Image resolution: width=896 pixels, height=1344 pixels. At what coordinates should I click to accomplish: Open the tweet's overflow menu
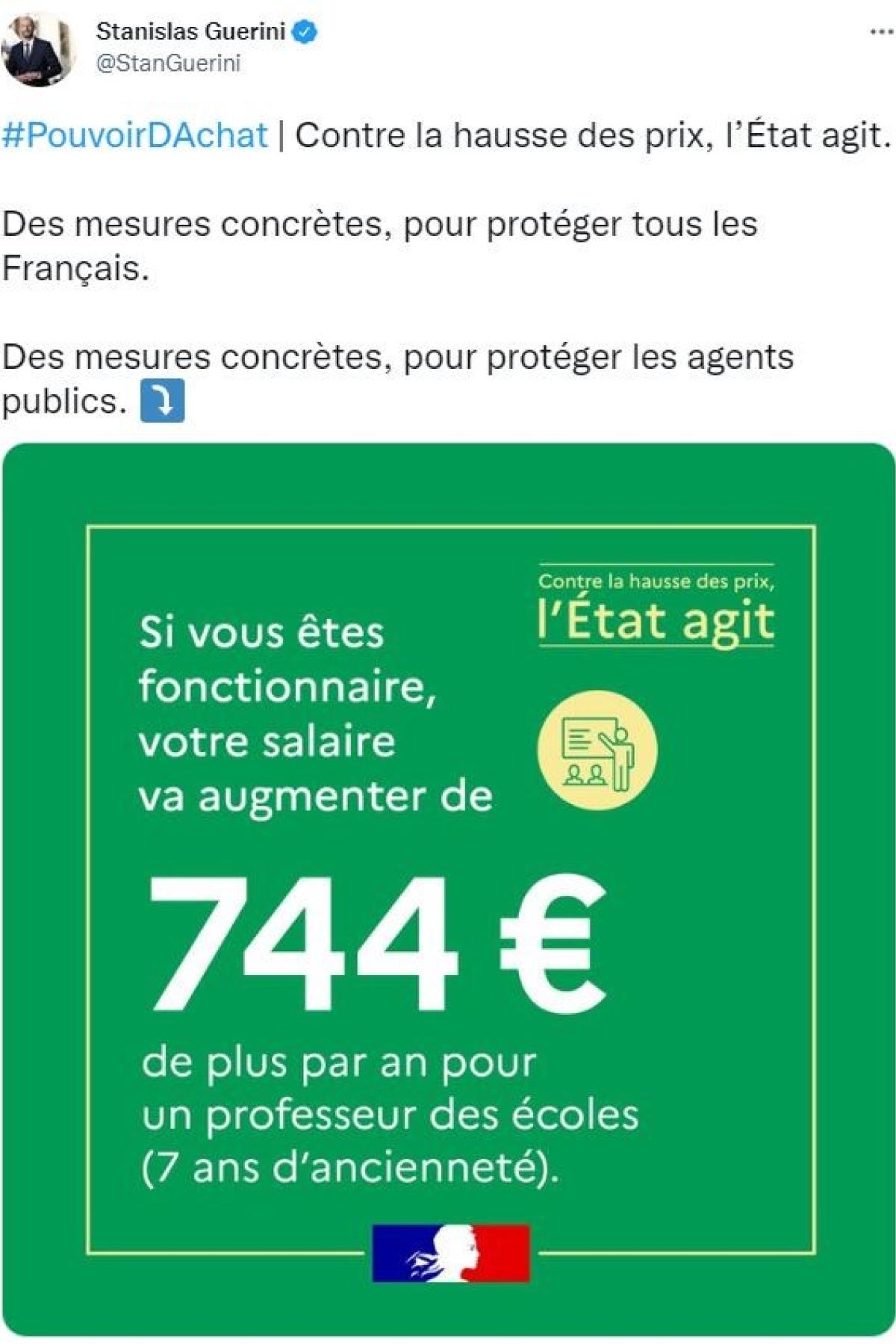tap(881, 32)
